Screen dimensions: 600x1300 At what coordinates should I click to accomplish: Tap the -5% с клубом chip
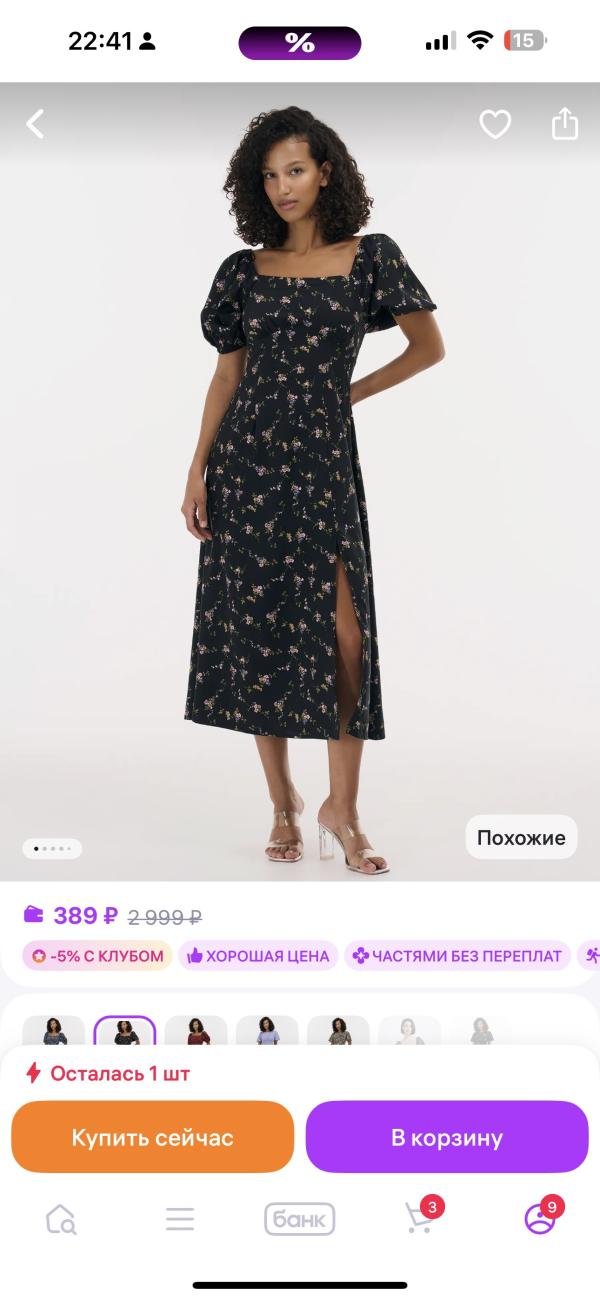tap(97, 956)
